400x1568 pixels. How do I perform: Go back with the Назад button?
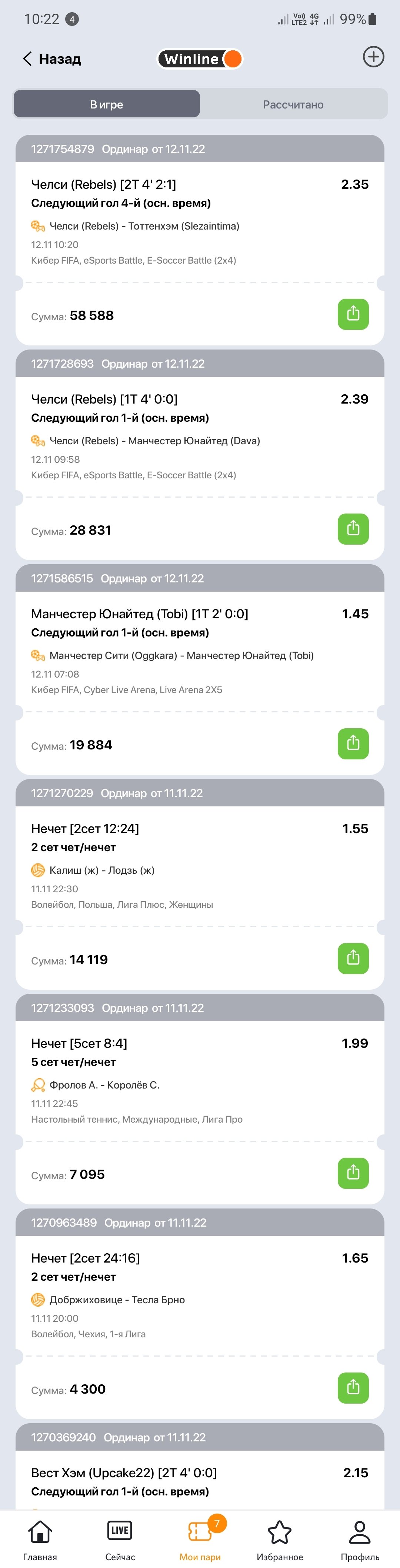click(52, 58)
